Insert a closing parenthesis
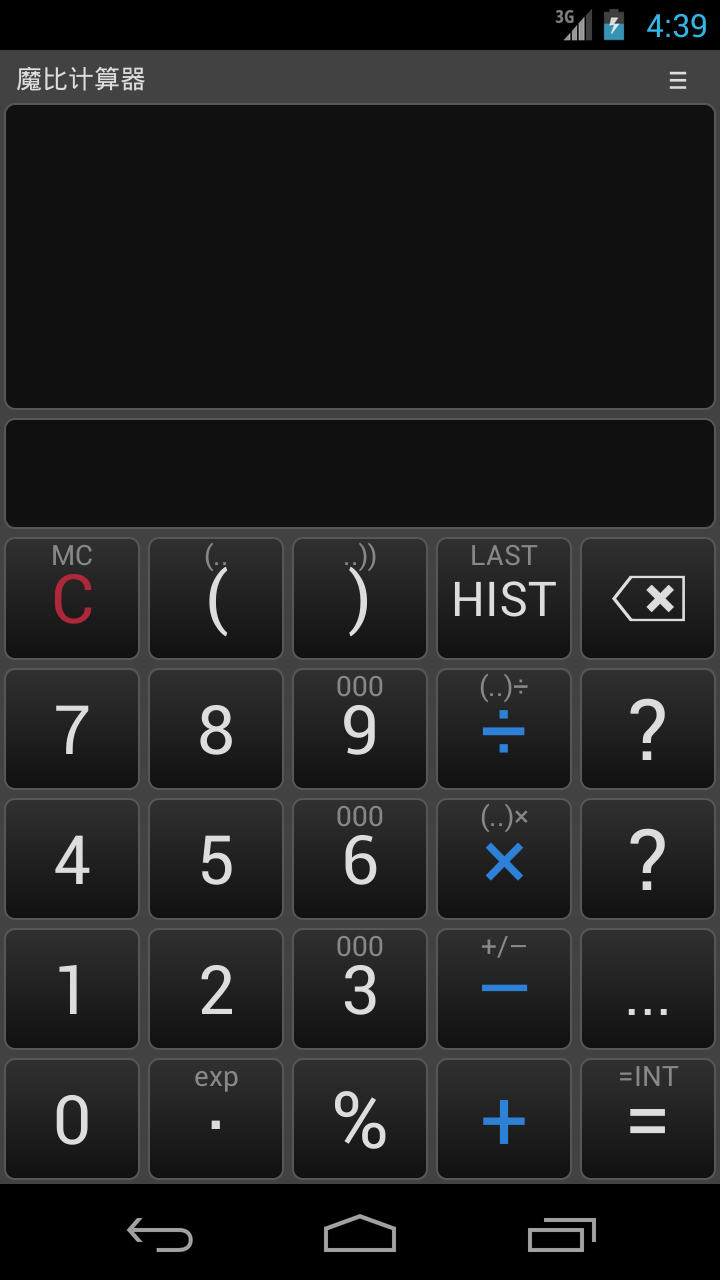The height and width of the screenshot is (1280, 720). pyautogui.click(x=360, y=599)
